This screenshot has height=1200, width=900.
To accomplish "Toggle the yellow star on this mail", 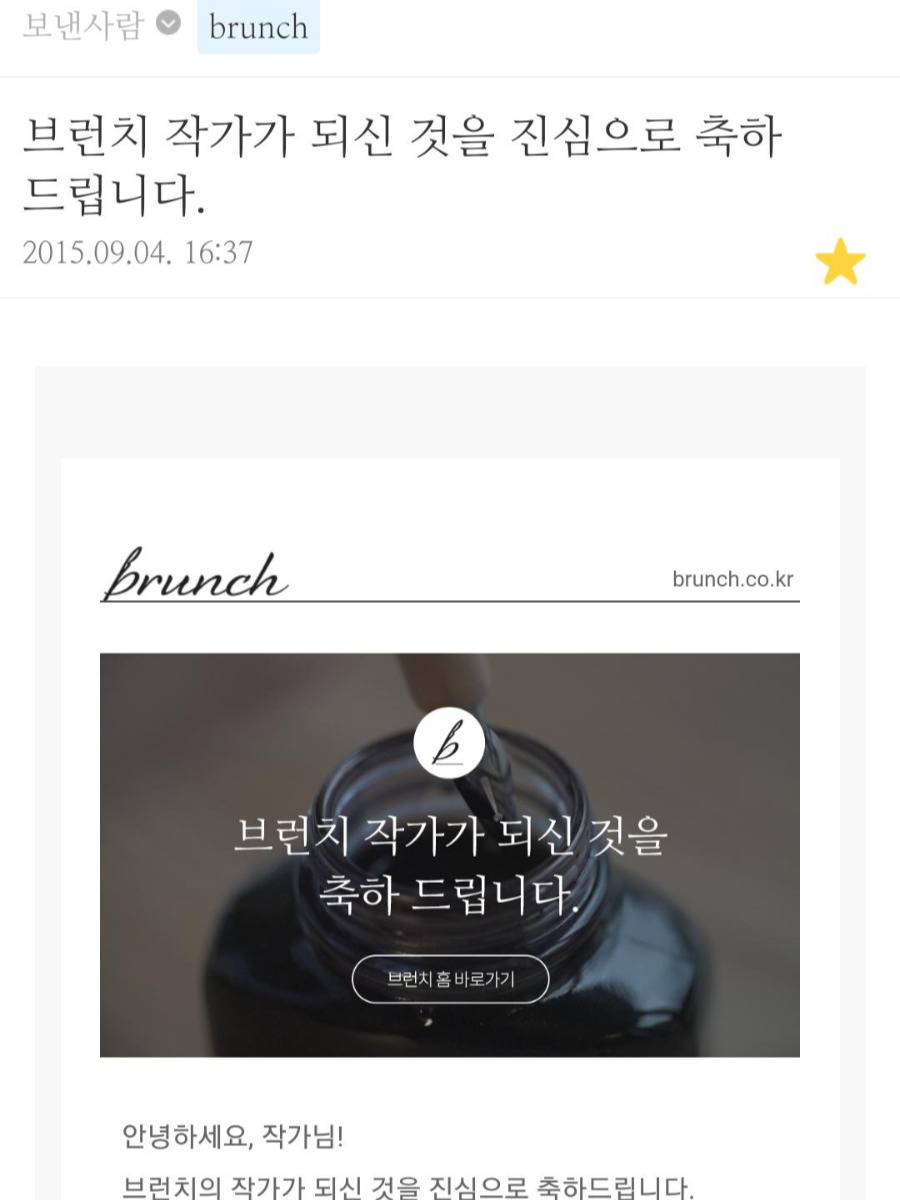I will (x=840, y=262).
